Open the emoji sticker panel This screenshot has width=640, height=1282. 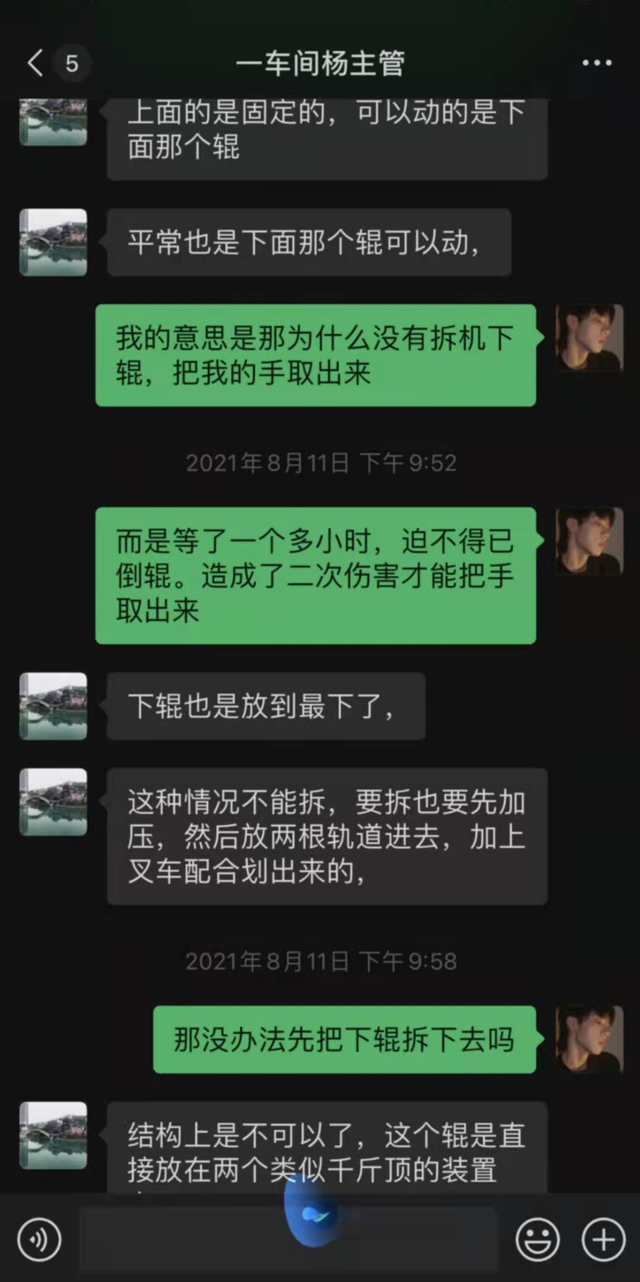tap(538, 1240)
